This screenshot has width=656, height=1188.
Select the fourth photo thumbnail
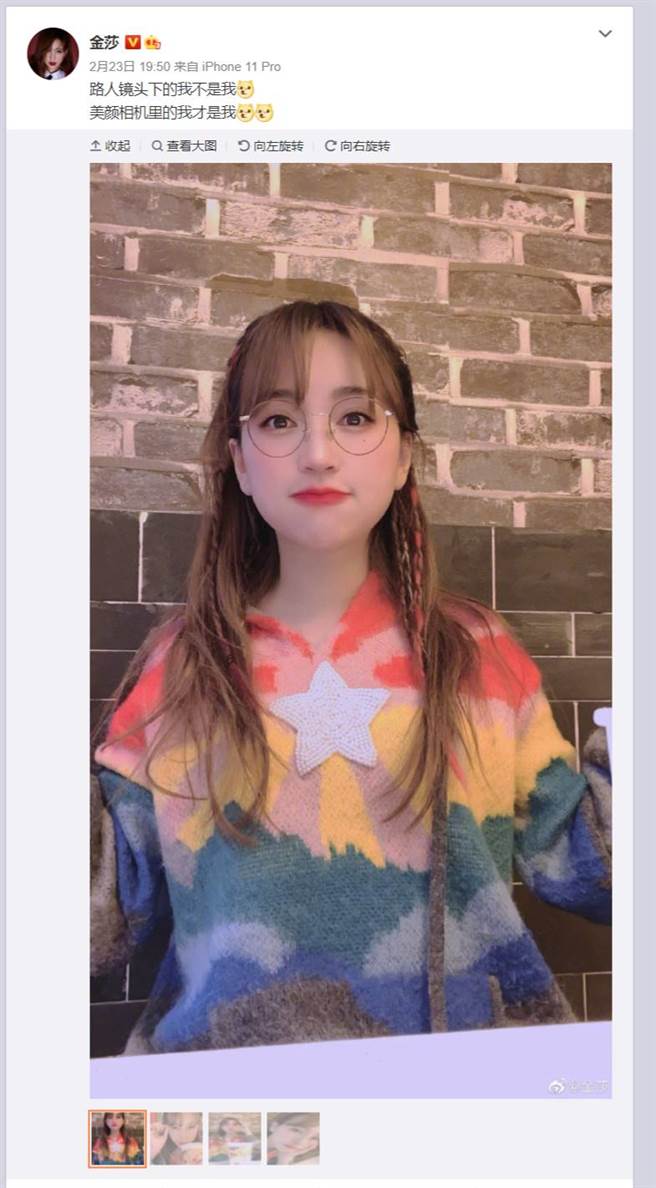click(293, 1138)
